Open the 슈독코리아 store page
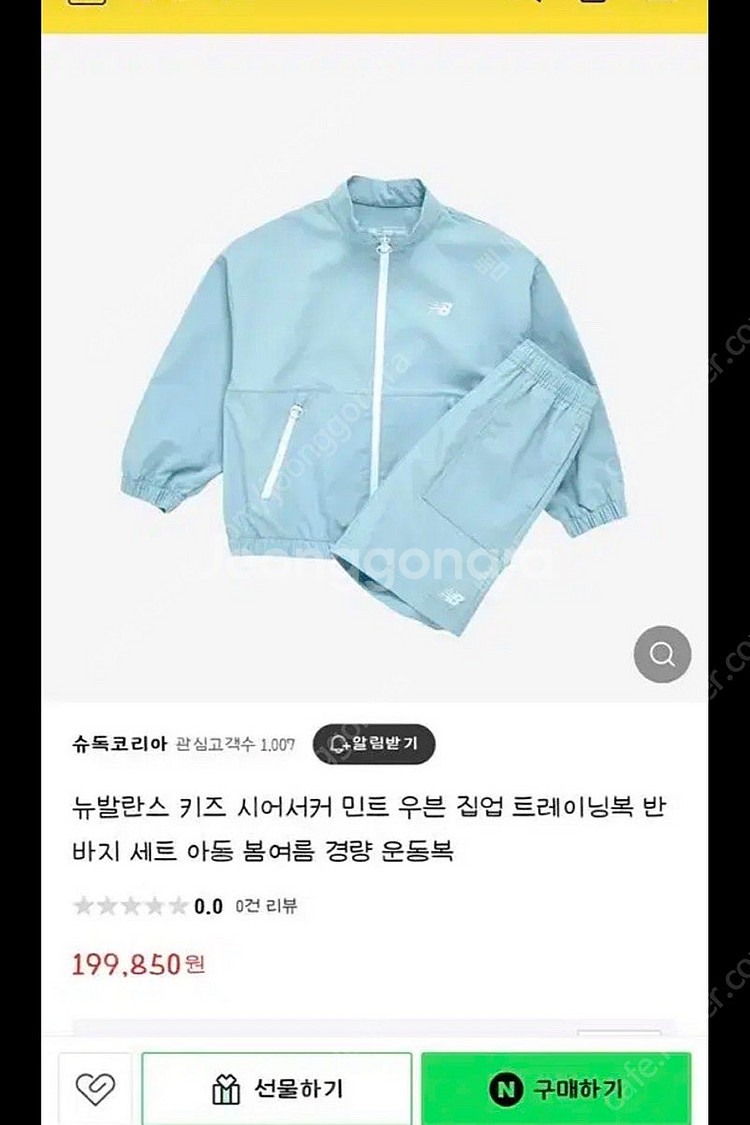Viewport: 750px width, 1125px height. 120,744
